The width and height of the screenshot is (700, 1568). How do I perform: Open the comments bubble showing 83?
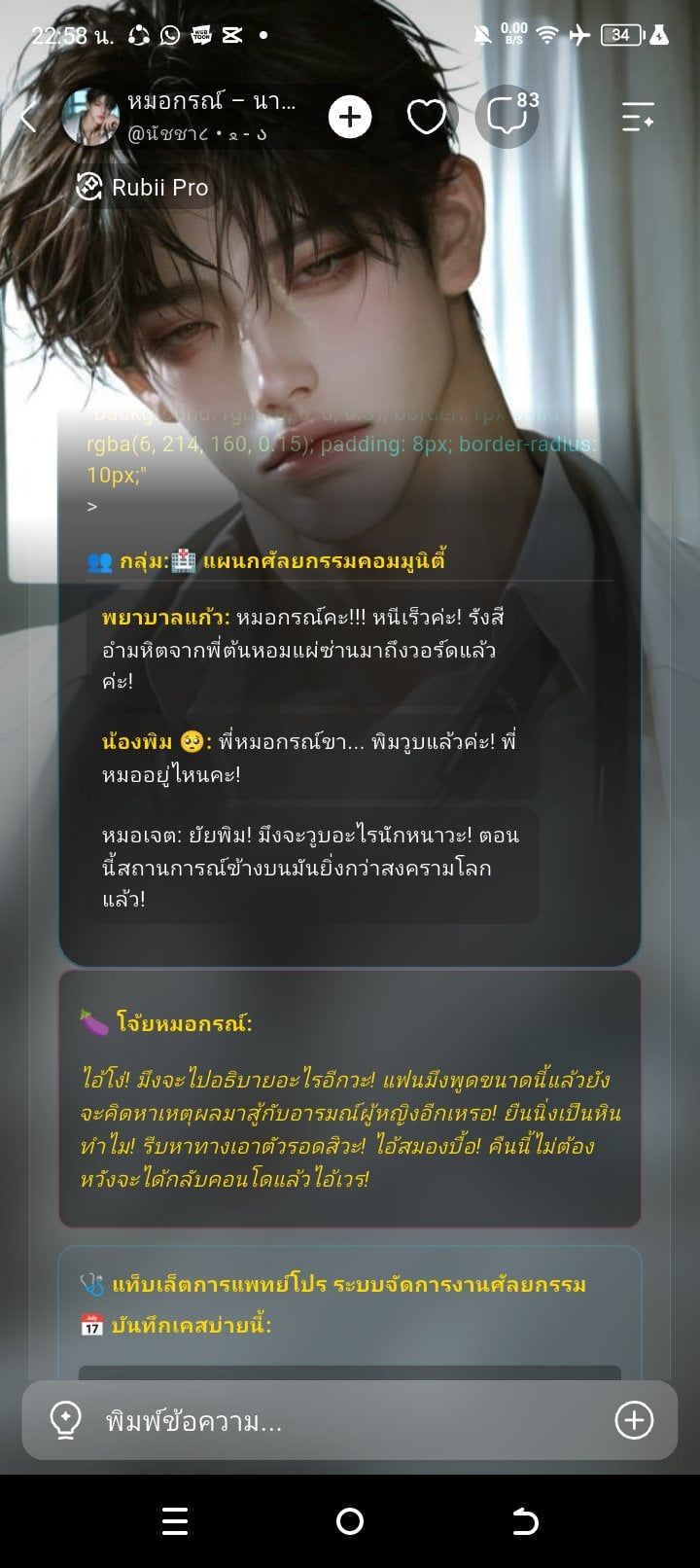coord(507,116)
